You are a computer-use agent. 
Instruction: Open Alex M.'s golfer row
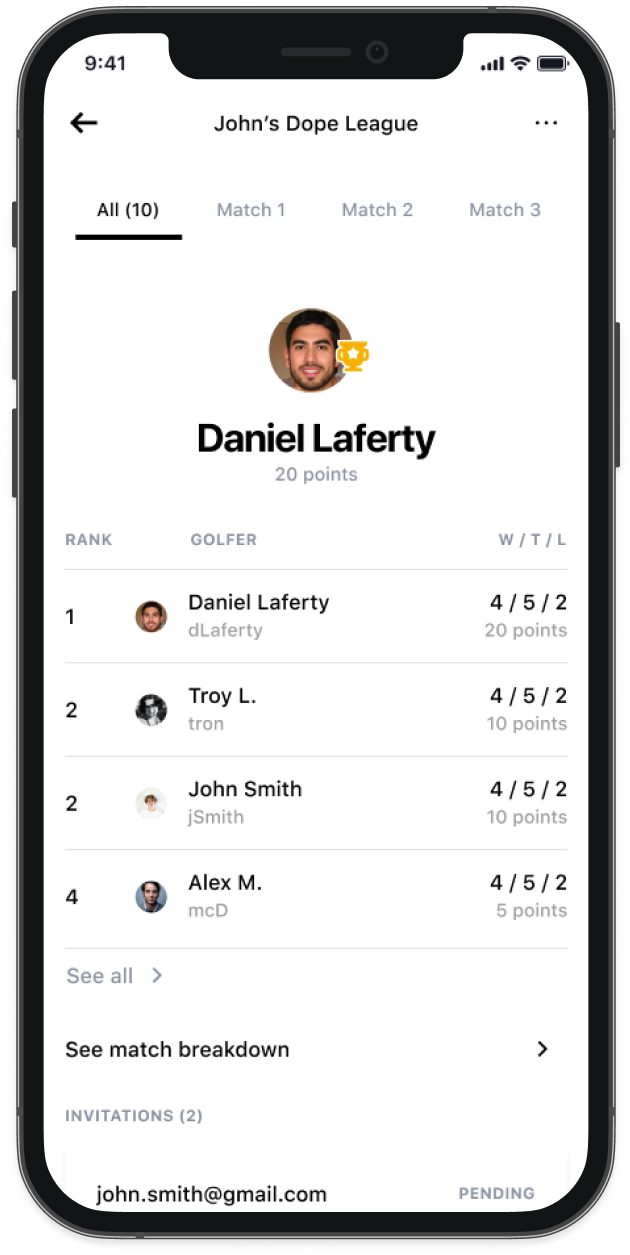click(x=315, y=896)
